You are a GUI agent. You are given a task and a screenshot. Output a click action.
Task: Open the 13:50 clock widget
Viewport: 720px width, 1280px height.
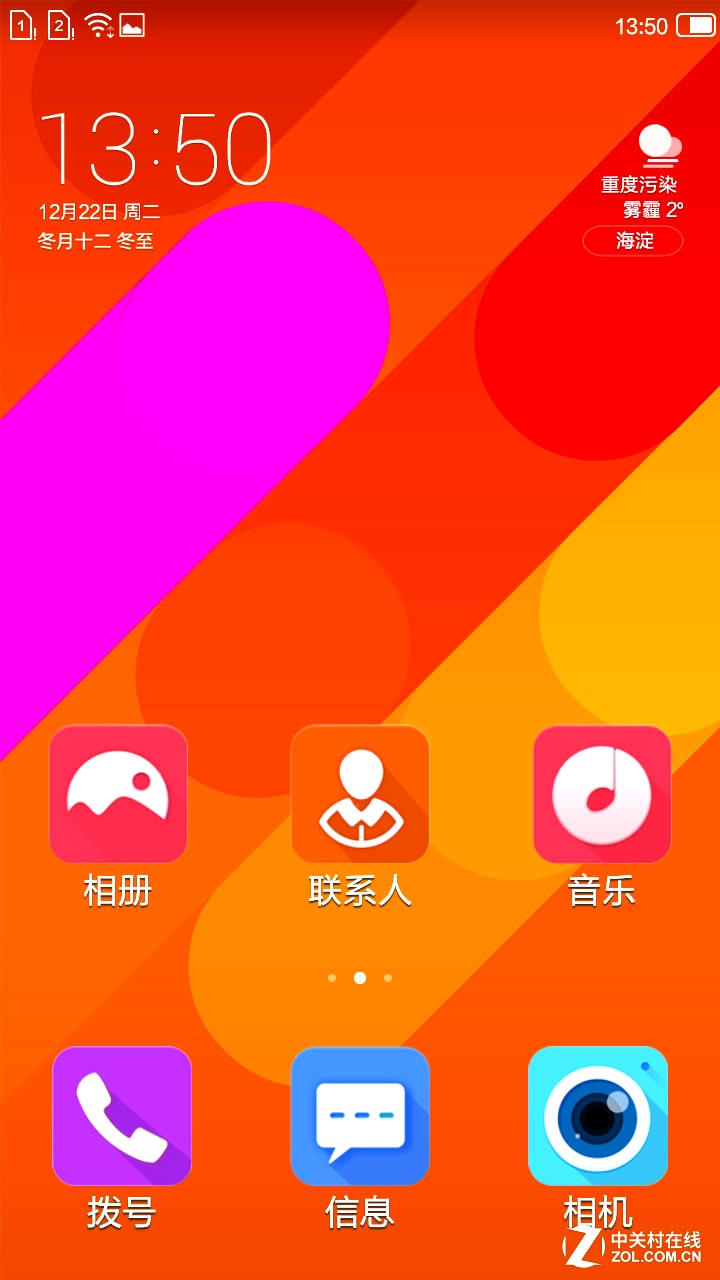pyautogui.click(x=155, y=150)
